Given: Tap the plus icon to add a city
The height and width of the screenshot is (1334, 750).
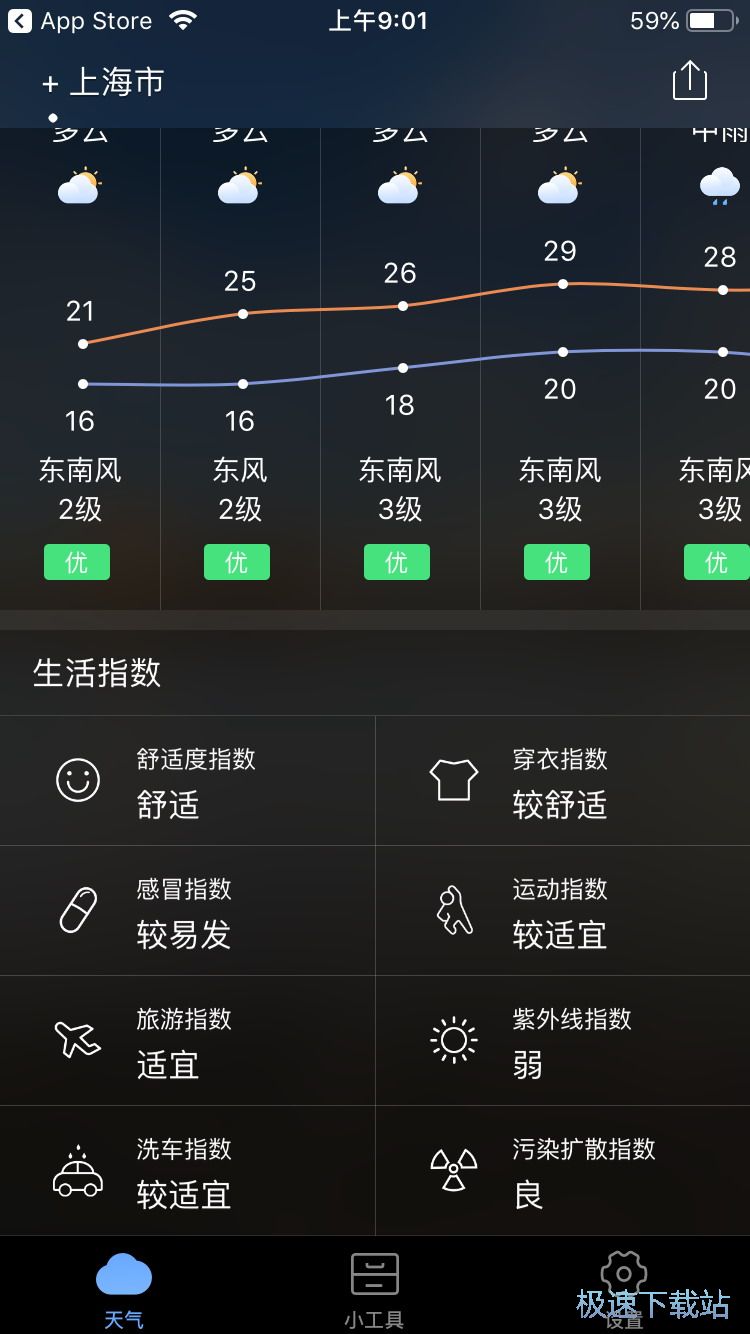Looking at the screenshot, I should (50, 84).
